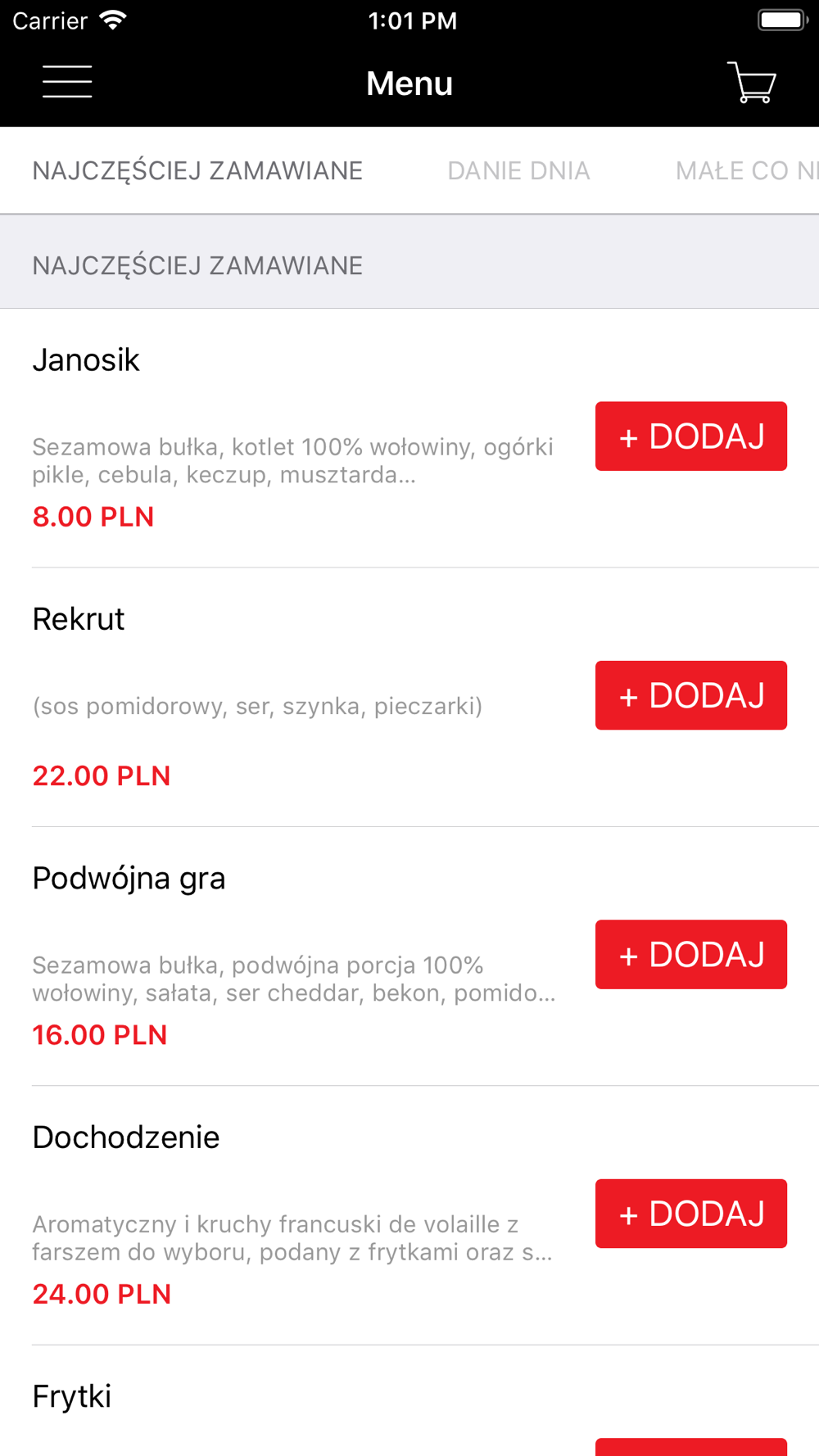Open the Frytki menu item
Image resolution: width=819 pixels, height=1456 pixels.
click(x=72, y=1397)
